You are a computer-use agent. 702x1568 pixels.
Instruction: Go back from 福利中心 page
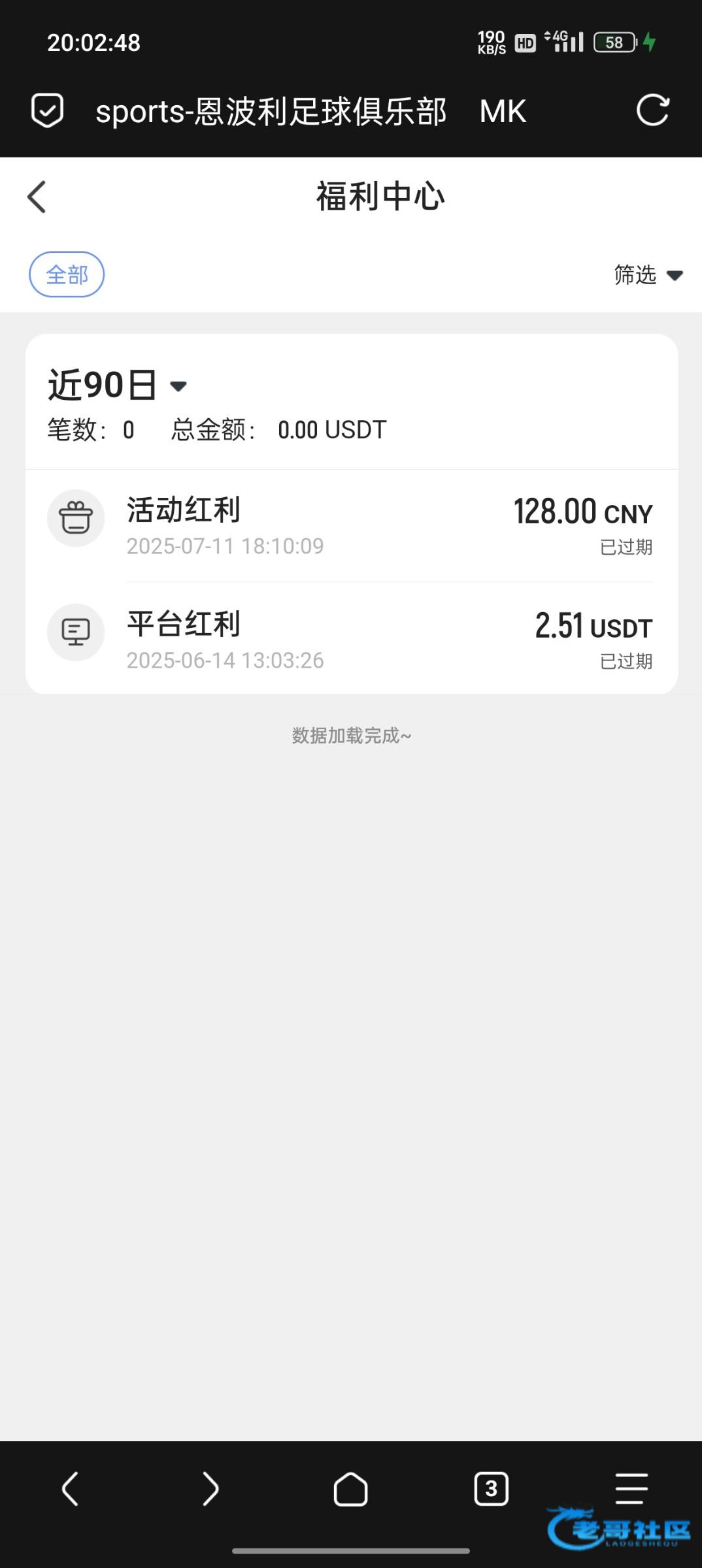tap(37, 197)
